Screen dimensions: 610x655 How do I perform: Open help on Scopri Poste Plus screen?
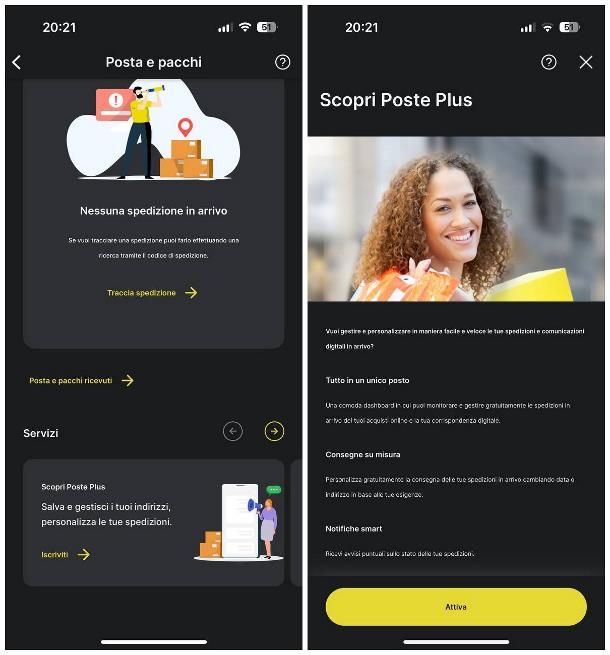point(548,62)
